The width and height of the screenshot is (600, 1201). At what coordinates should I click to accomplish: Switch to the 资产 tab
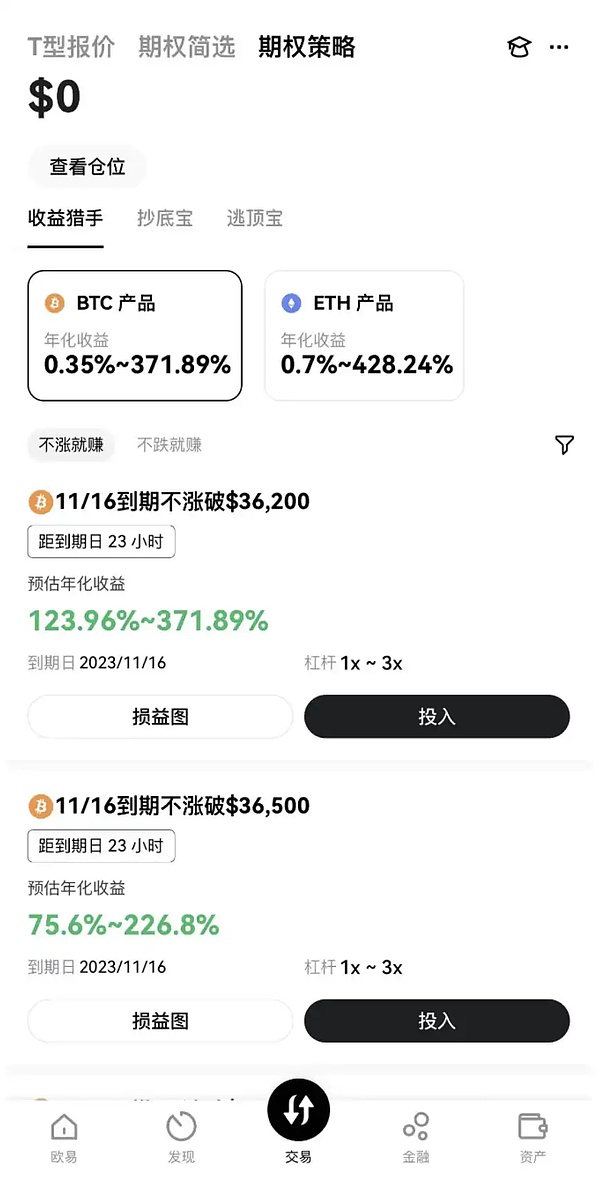tap(533, 1138)
